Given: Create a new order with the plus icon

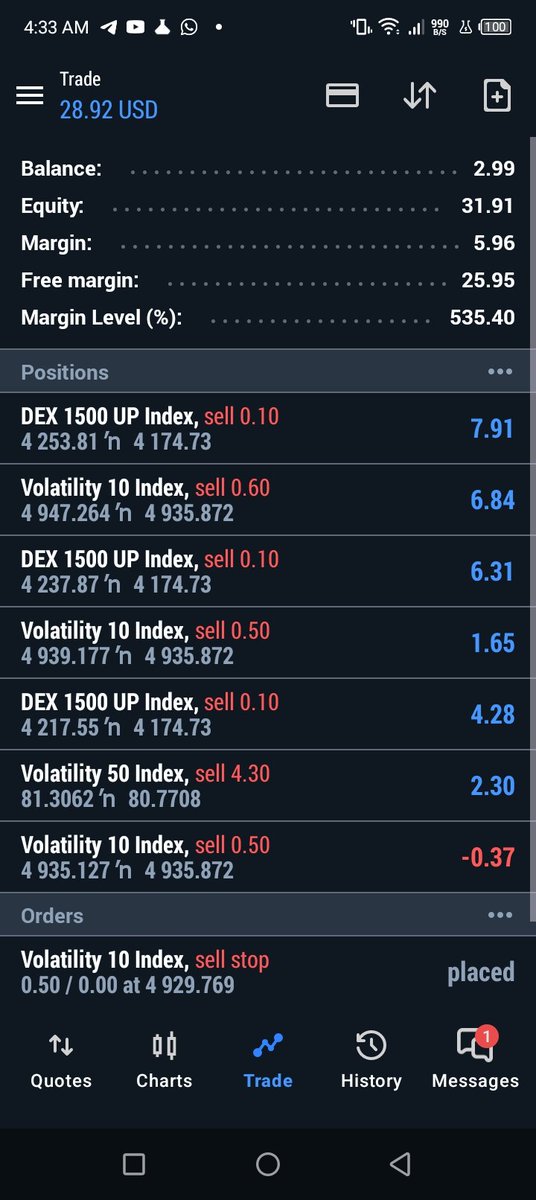Looking at the screenshot, I should pyautogui.click(x=497, y=95).
